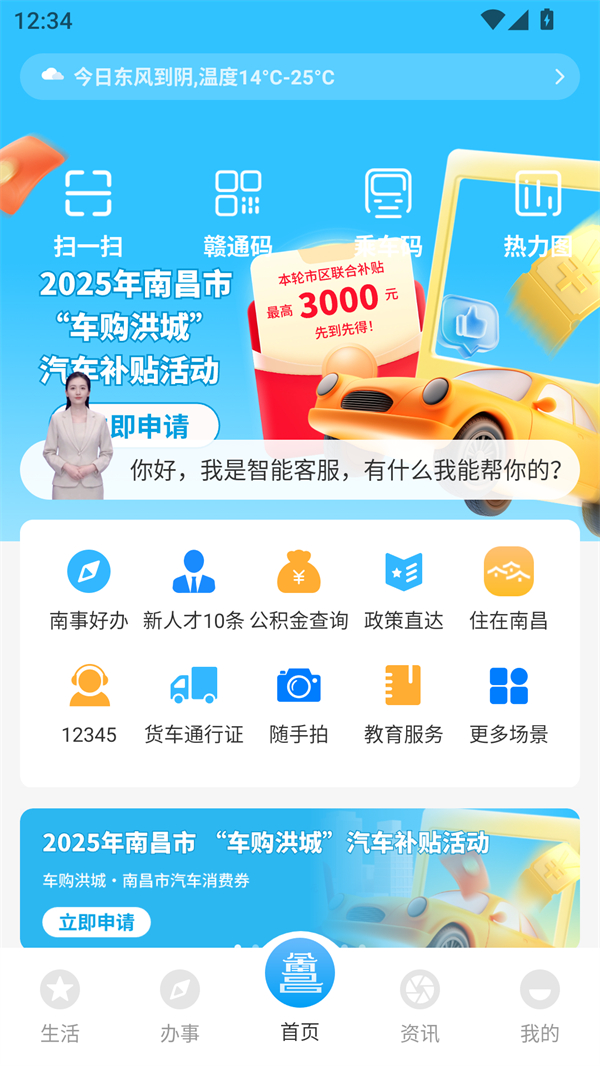
Task: Open today's weather forecast bar
Action: pos(300,77)
